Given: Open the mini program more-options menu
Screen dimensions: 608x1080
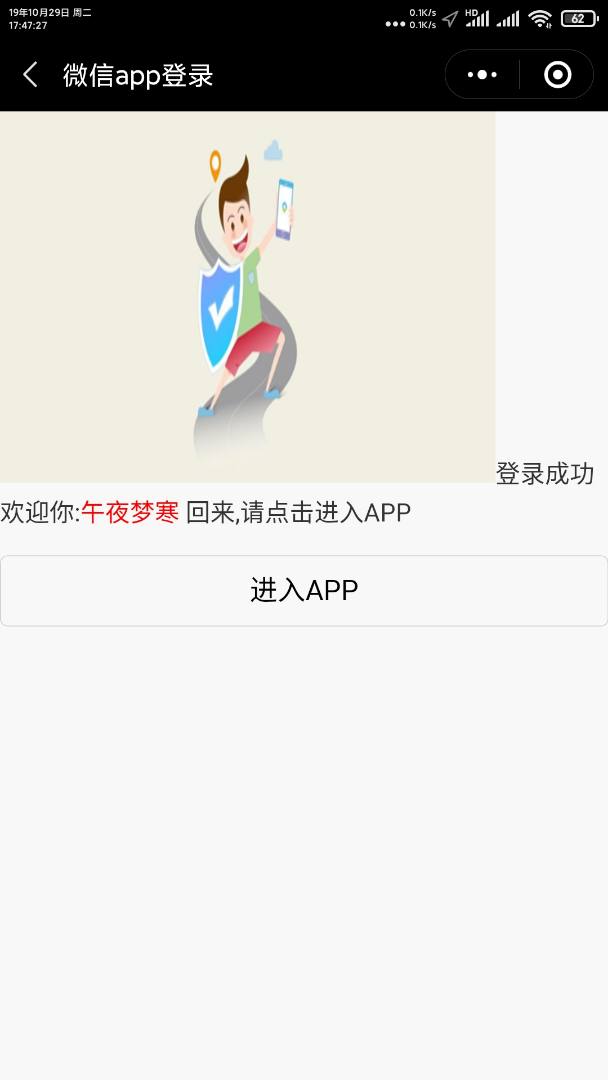Looking at the screenshot, I should (x=482, y=75).
